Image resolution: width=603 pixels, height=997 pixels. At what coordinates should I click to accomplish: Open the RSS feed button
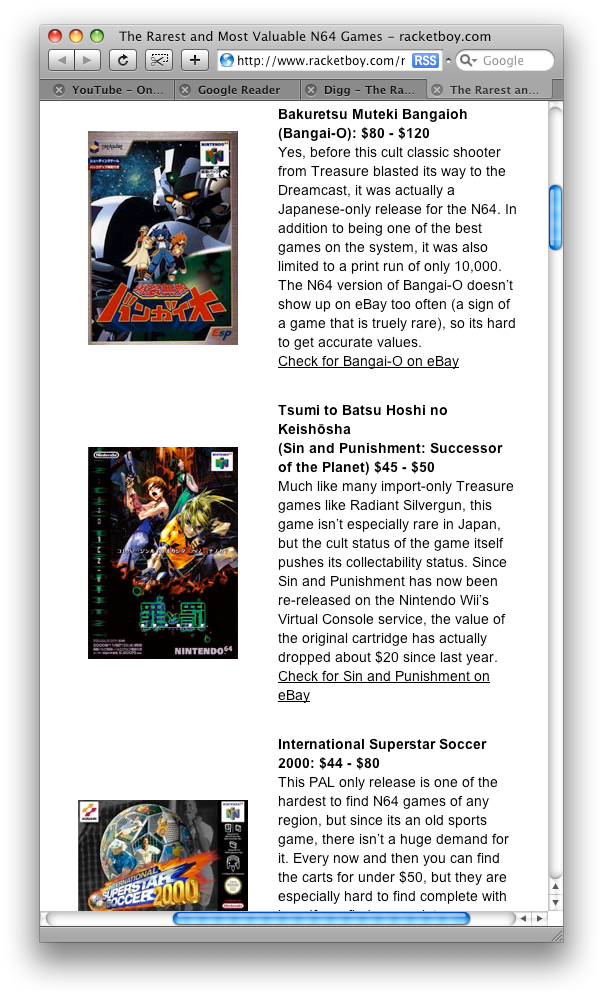[x=425, y=61]
